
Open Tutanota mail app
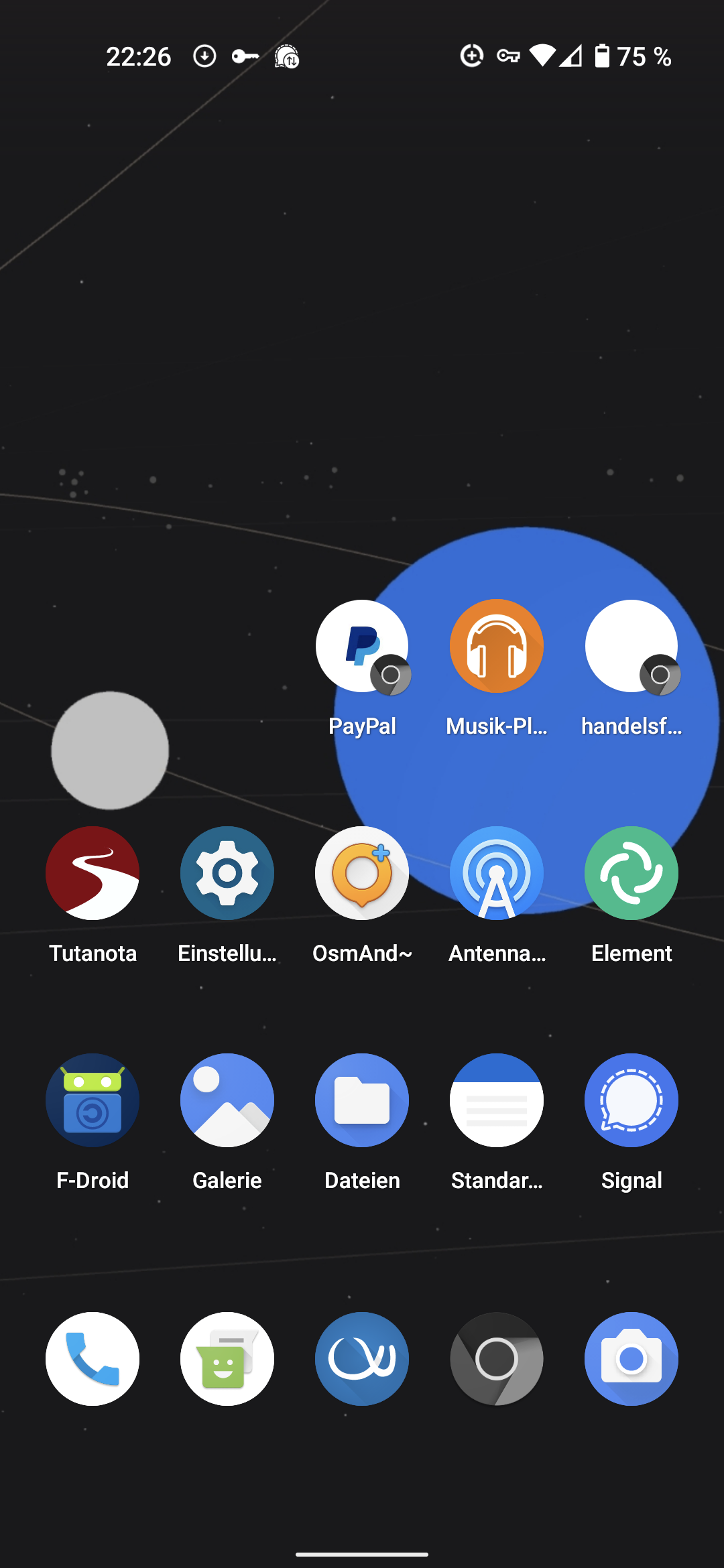tap(93, 873)
